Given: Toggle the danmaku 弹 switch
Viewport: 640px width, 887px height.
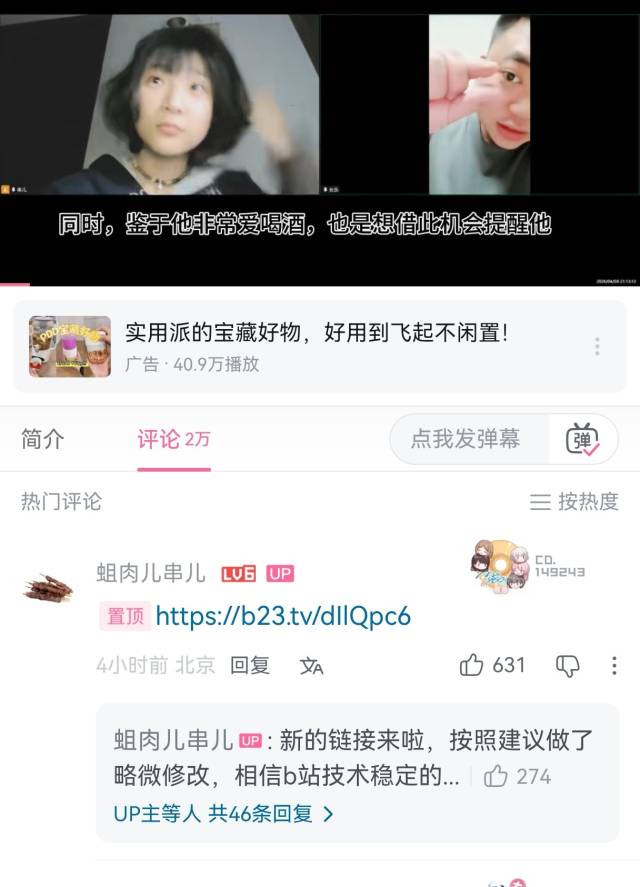Looking at the screenshot, I should pos(583,439).
